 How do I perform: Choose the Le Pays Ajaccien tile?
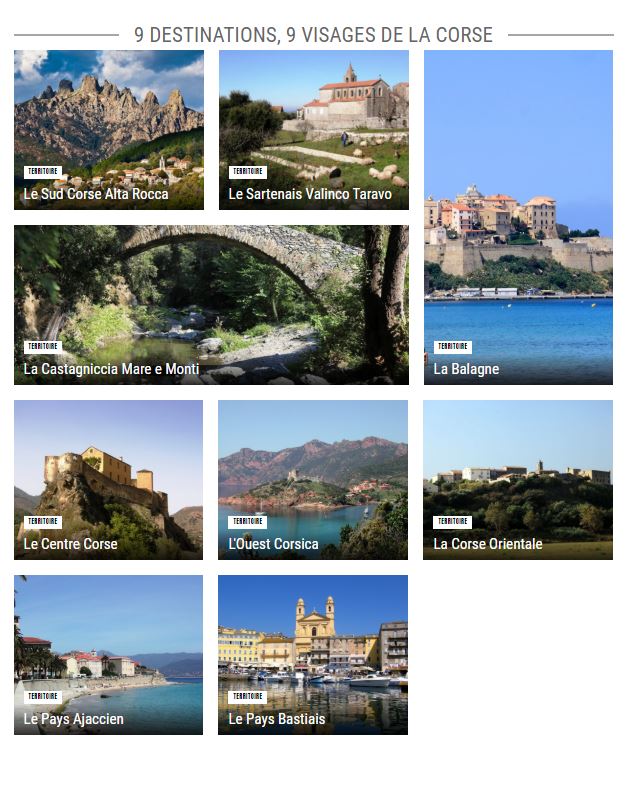click(x=109, y=655)
